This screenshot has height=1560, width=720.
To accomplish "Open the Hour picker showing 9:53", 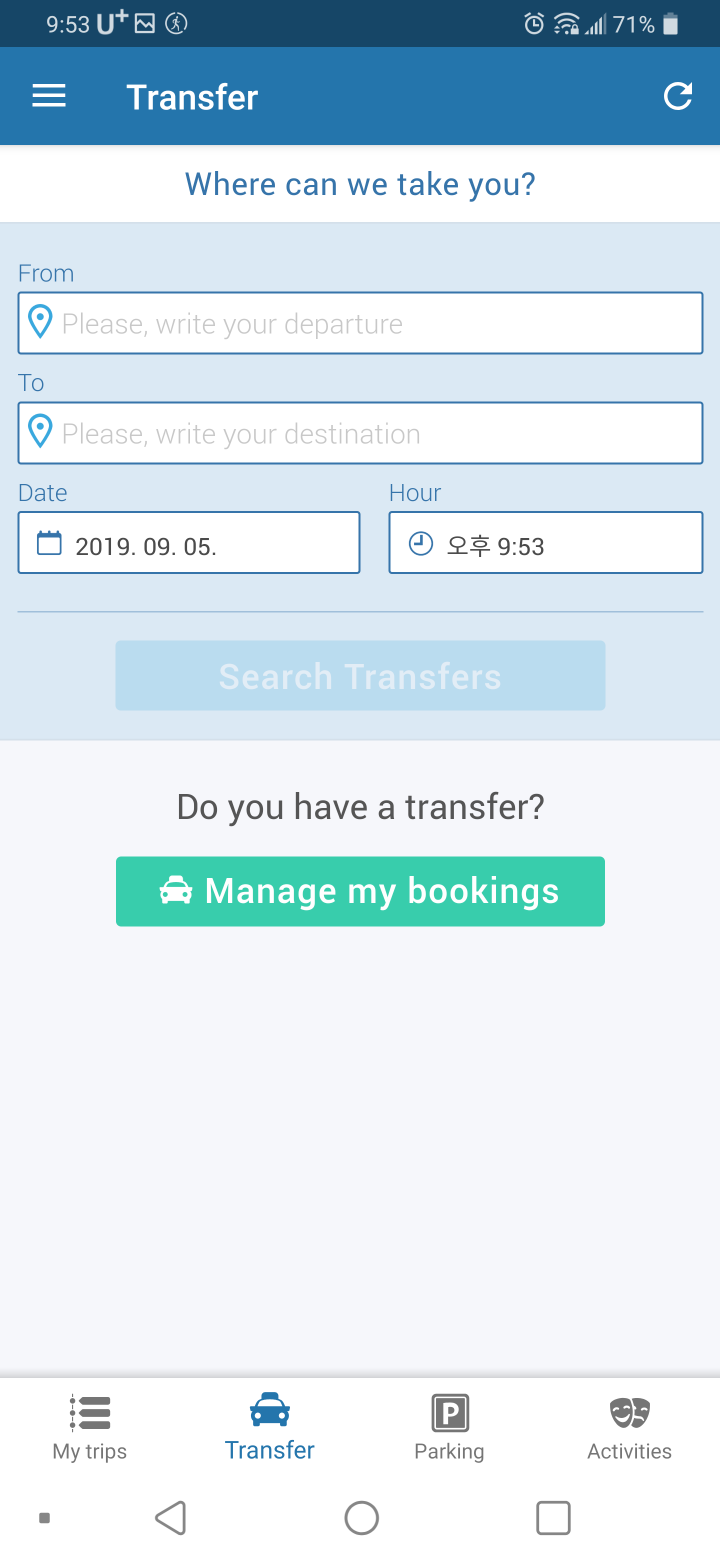I will point(546,543).
